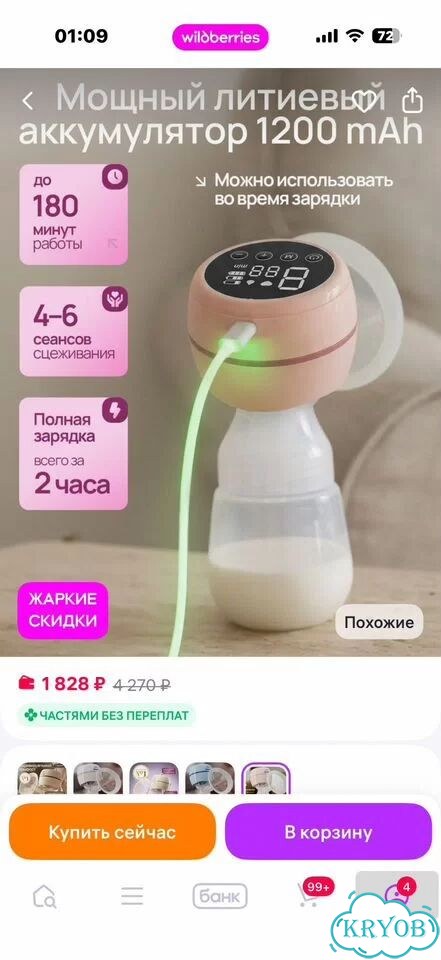Share this product
The width and height of the screenshot is (441, 960).
tap(412, 100)
